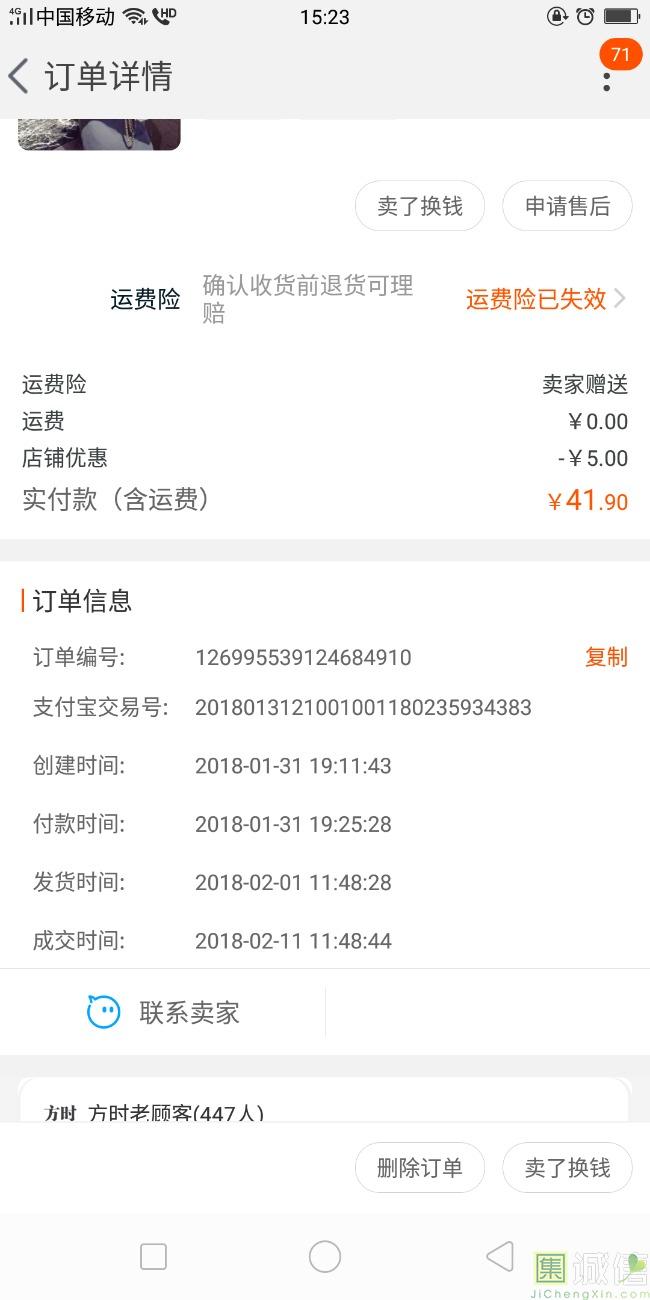Contact the seller via 联系卖家
The width and height of the screenshot is (650, 1300).
pyautogui.click(x=164, y=1012)
